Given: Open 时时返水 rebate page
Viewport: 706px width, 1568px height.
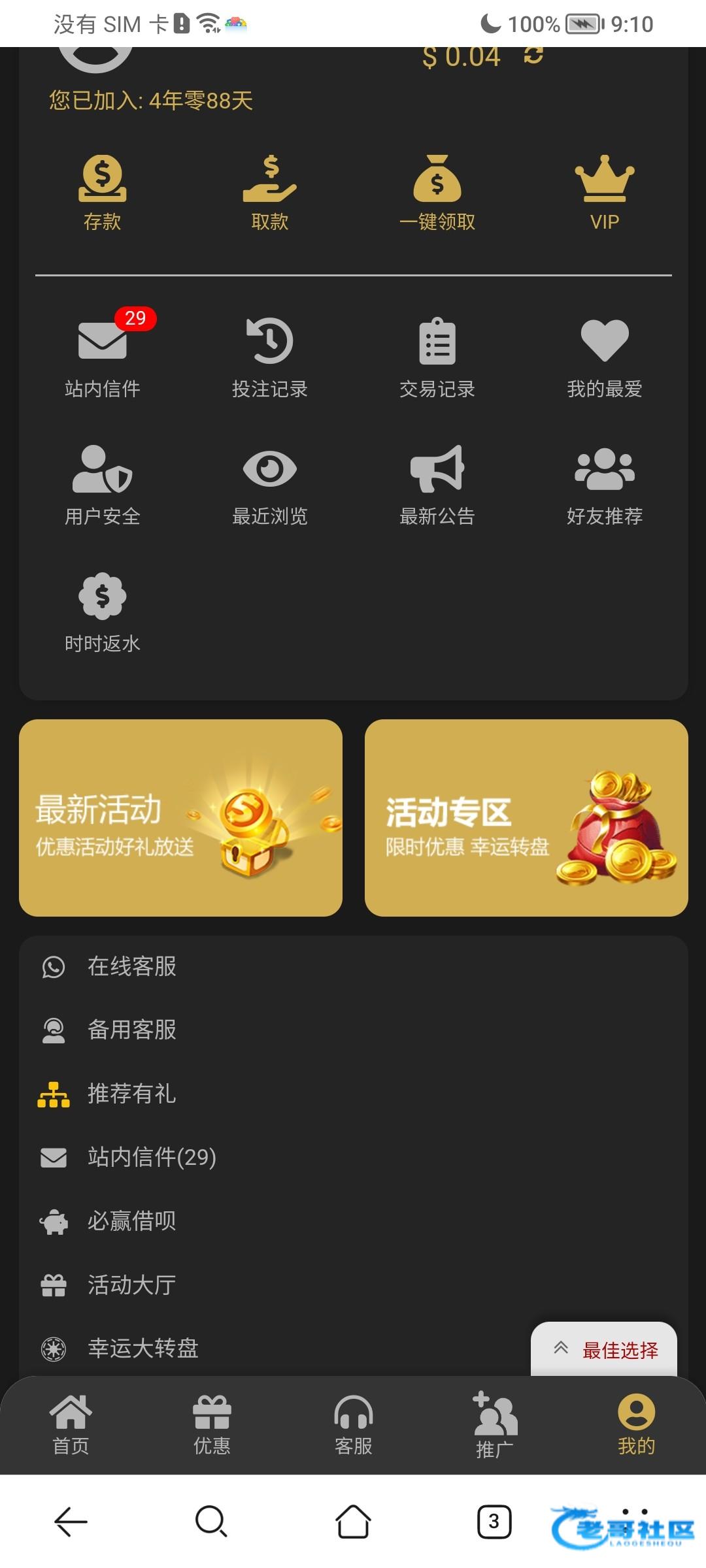Looking at the screenshot, I should tap(103, 612).
